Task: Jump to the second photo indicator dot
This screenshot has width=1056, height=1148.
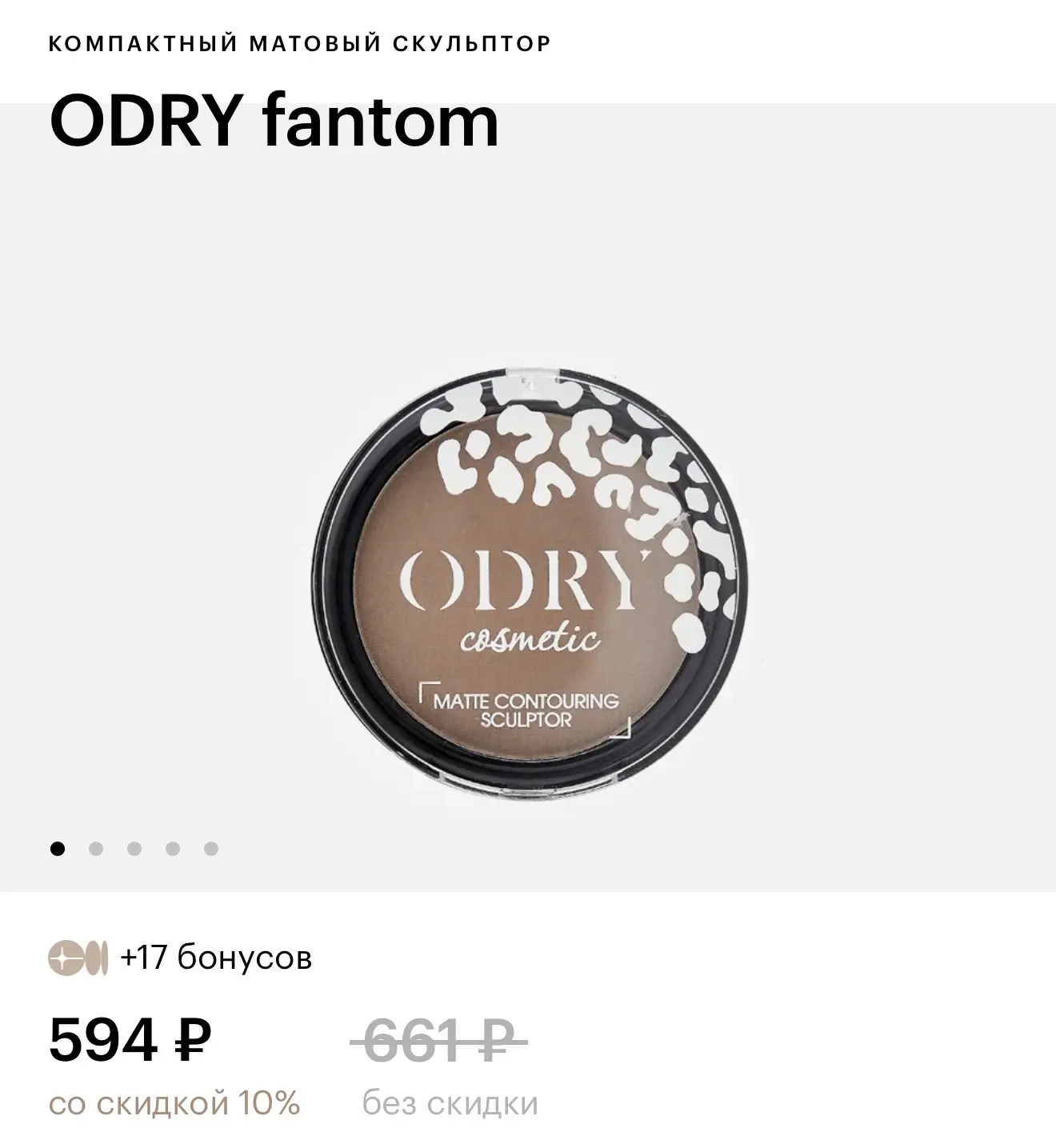Action: coord(96,849)
